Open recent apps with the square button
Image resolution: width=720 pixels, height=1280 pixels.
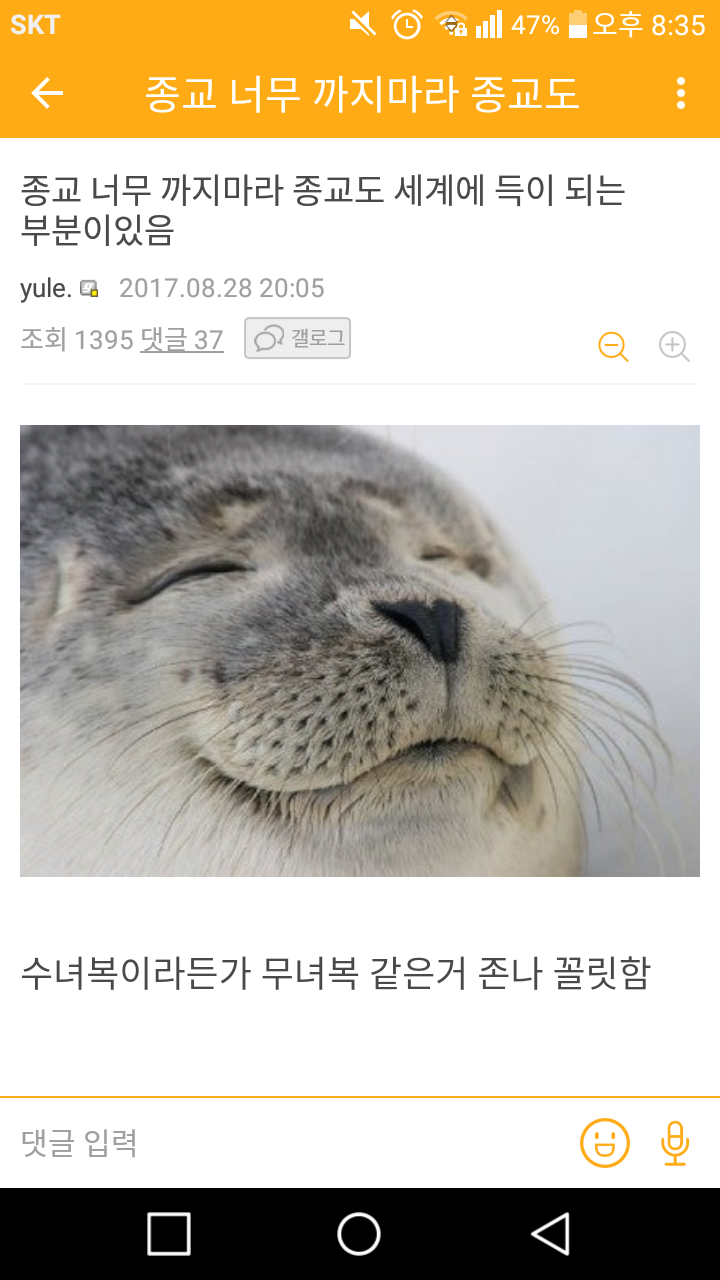[x=169, y=1234]
